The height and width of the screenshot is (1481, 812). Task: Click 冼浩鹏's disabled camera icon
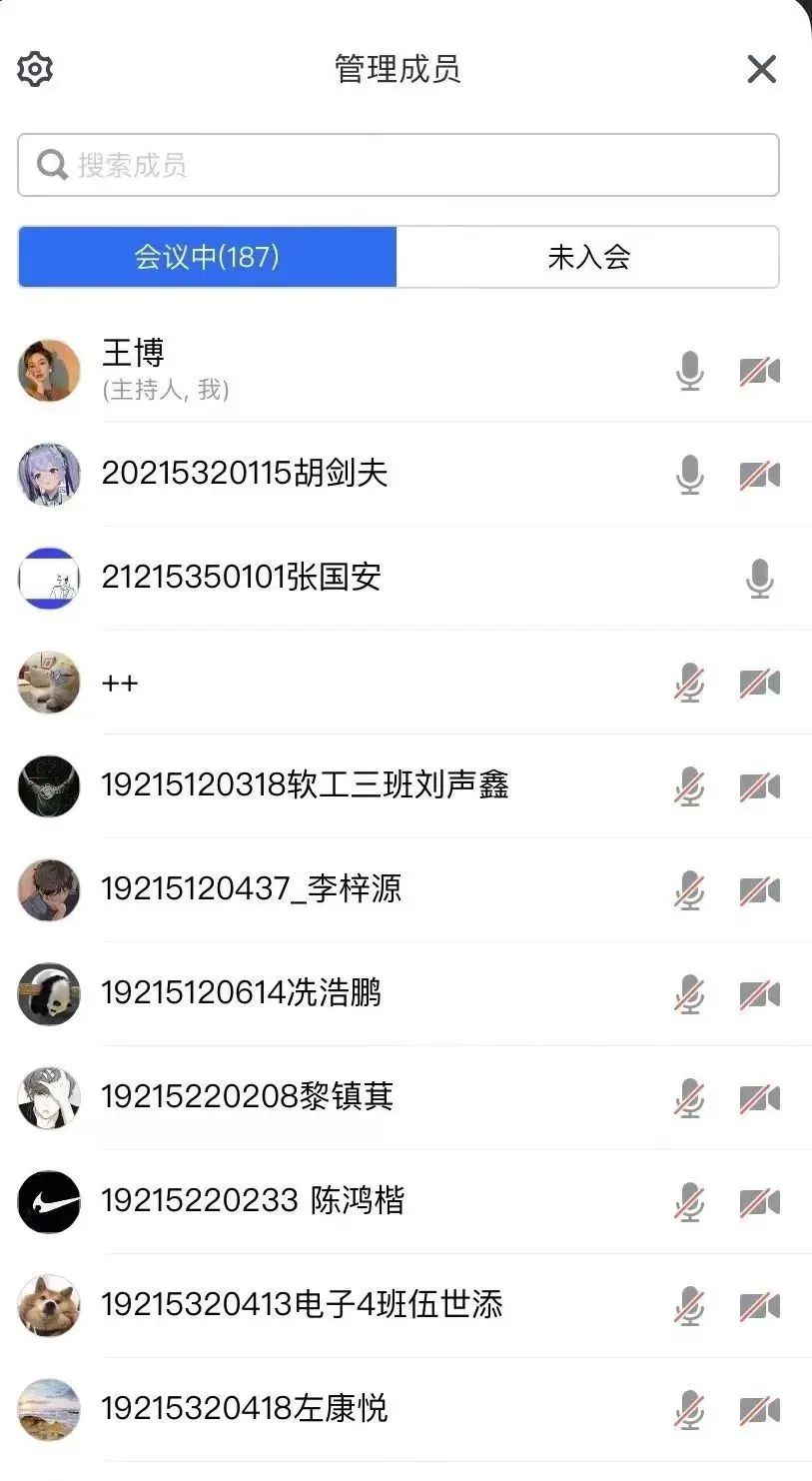(760, 994)
